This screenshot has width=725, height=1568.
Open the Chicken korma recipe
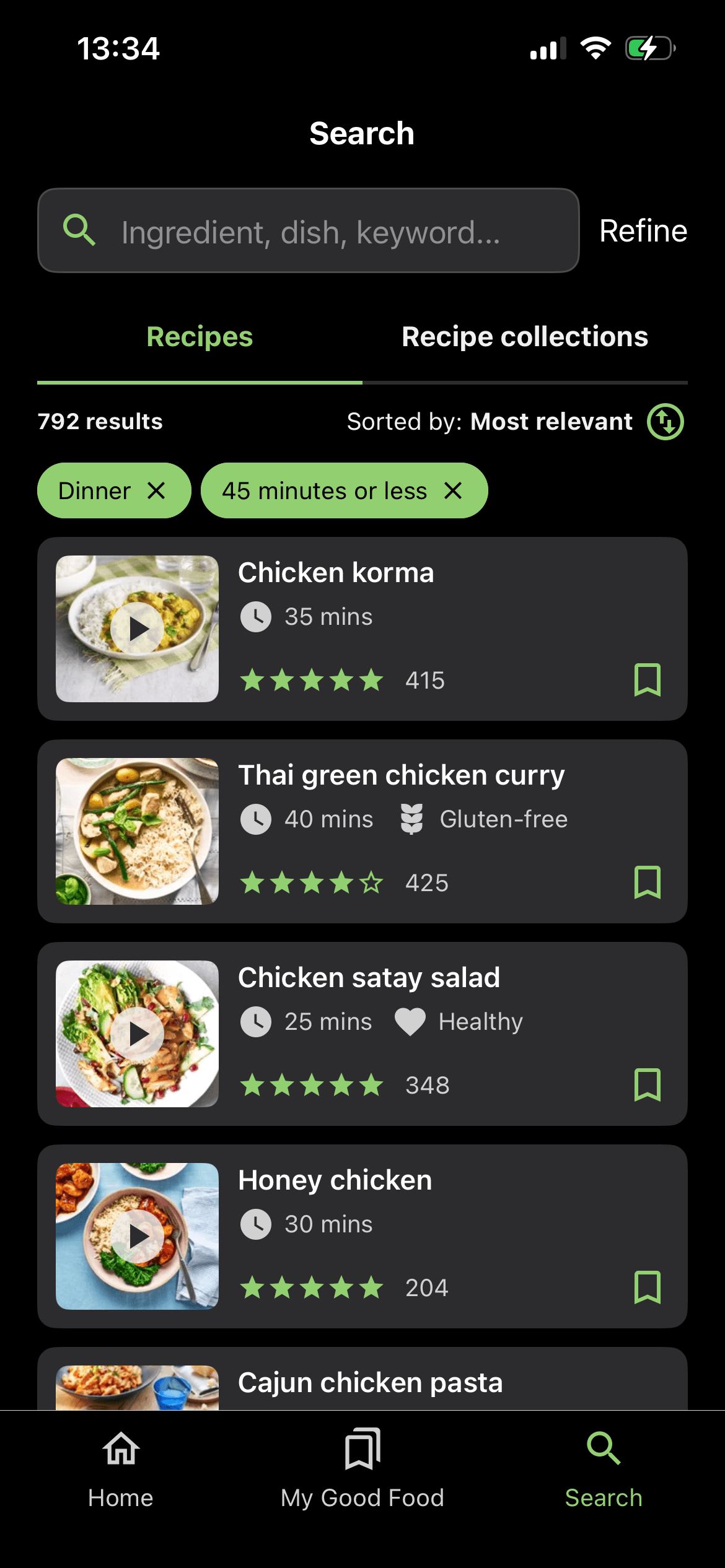(336, 573)
